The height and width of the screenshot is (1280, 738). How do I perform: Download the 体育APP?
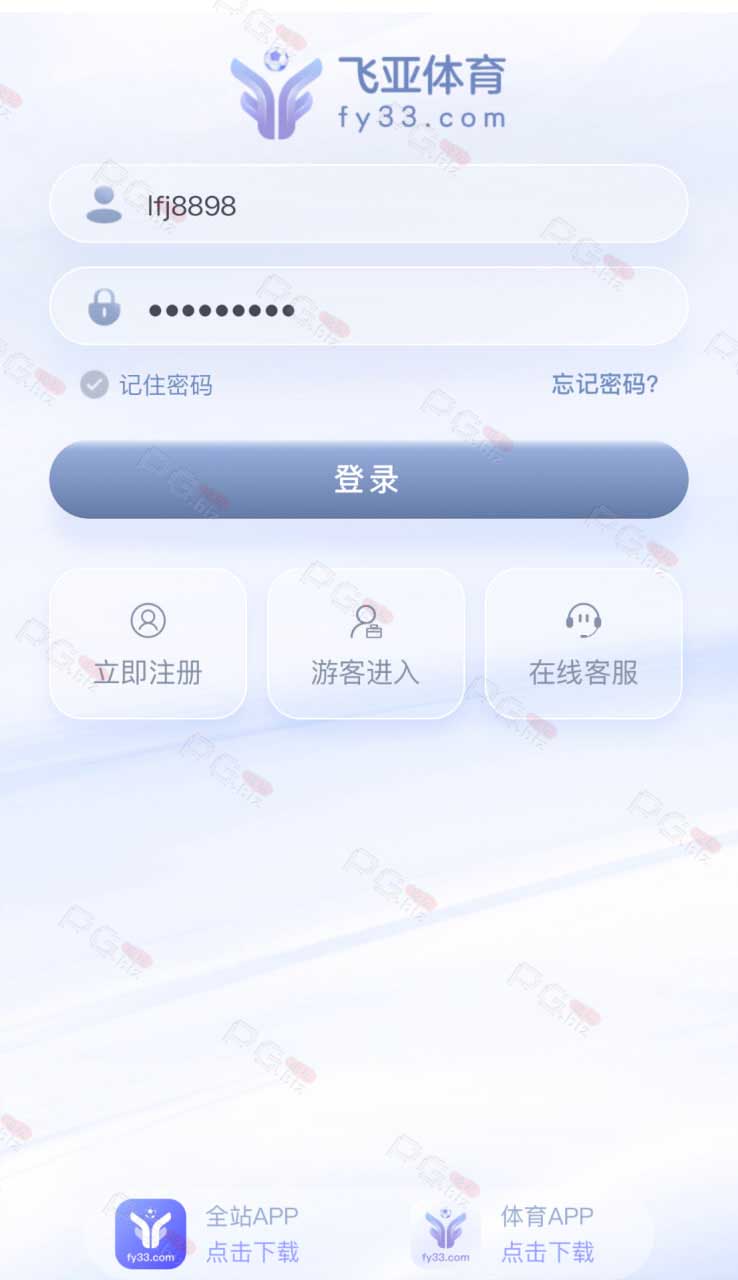coord(503,1234)
